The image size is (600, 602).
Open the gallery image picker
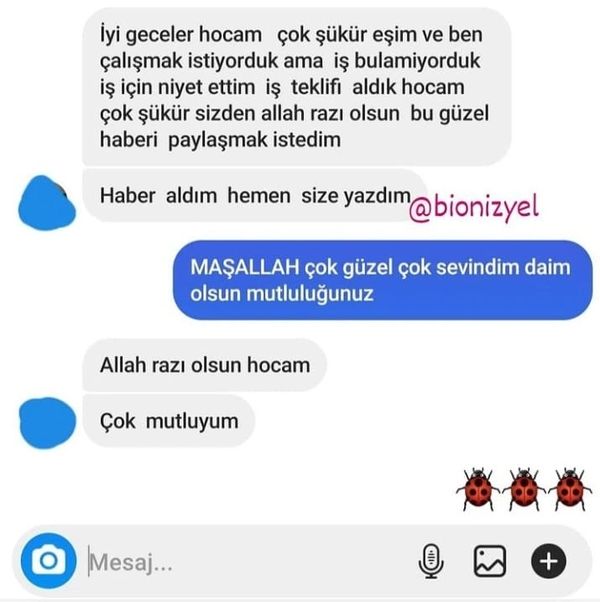490,561
